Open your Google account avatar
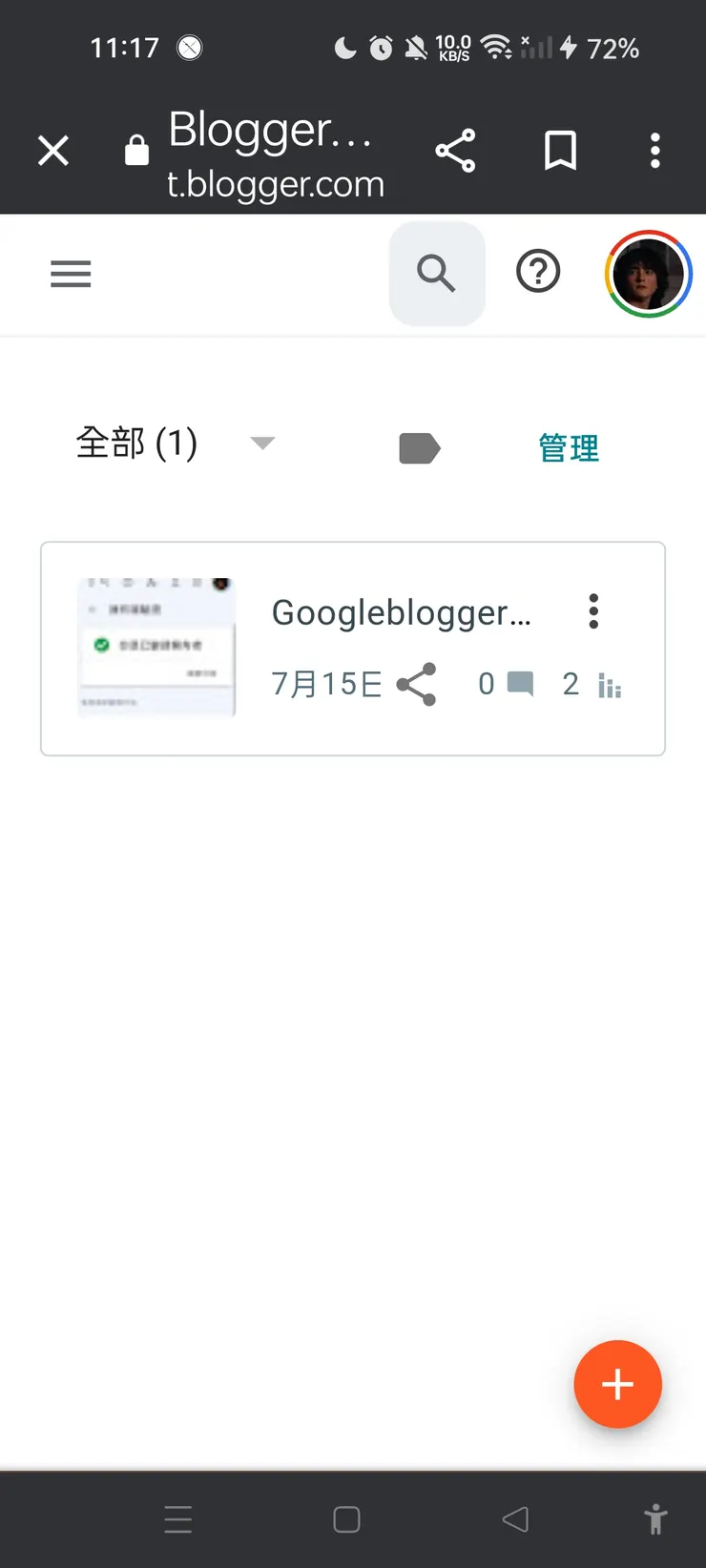Viewport: 706px width, 1568px height. coord(649,274)
